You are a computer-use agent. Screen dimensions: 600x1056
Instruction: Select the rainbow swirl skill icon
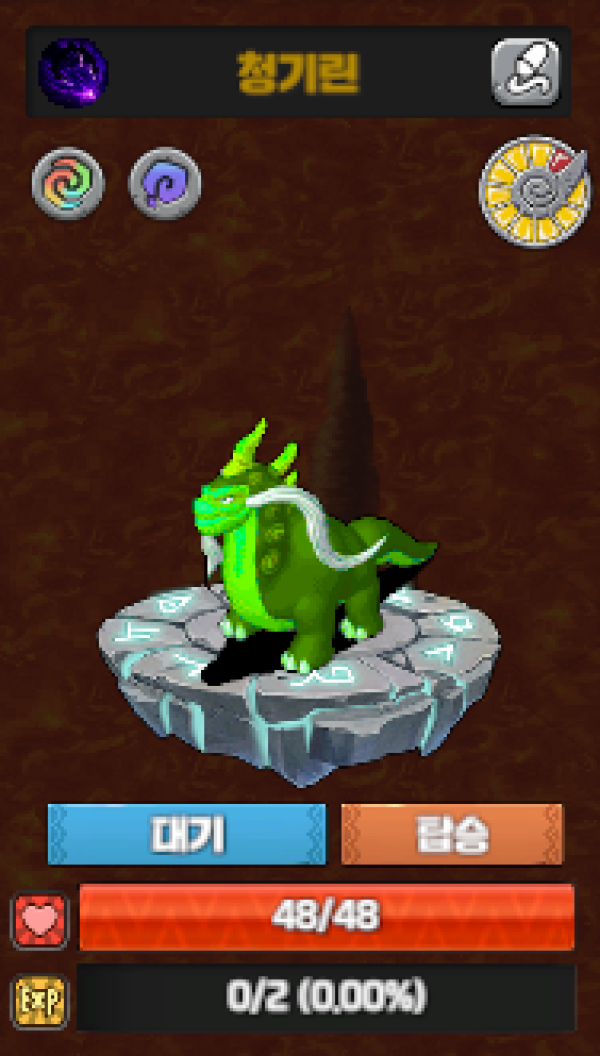pos(68,185)
